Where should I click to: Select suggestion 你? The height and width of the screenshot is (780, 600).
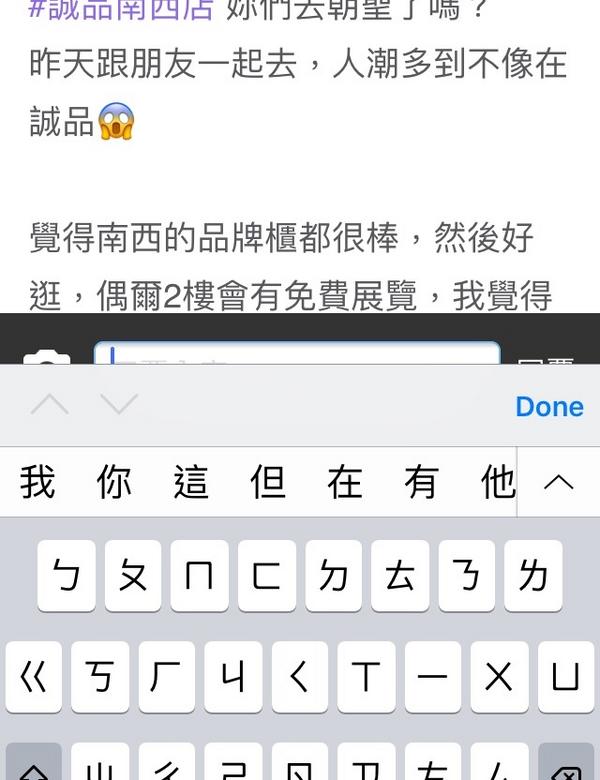(114, 483)
